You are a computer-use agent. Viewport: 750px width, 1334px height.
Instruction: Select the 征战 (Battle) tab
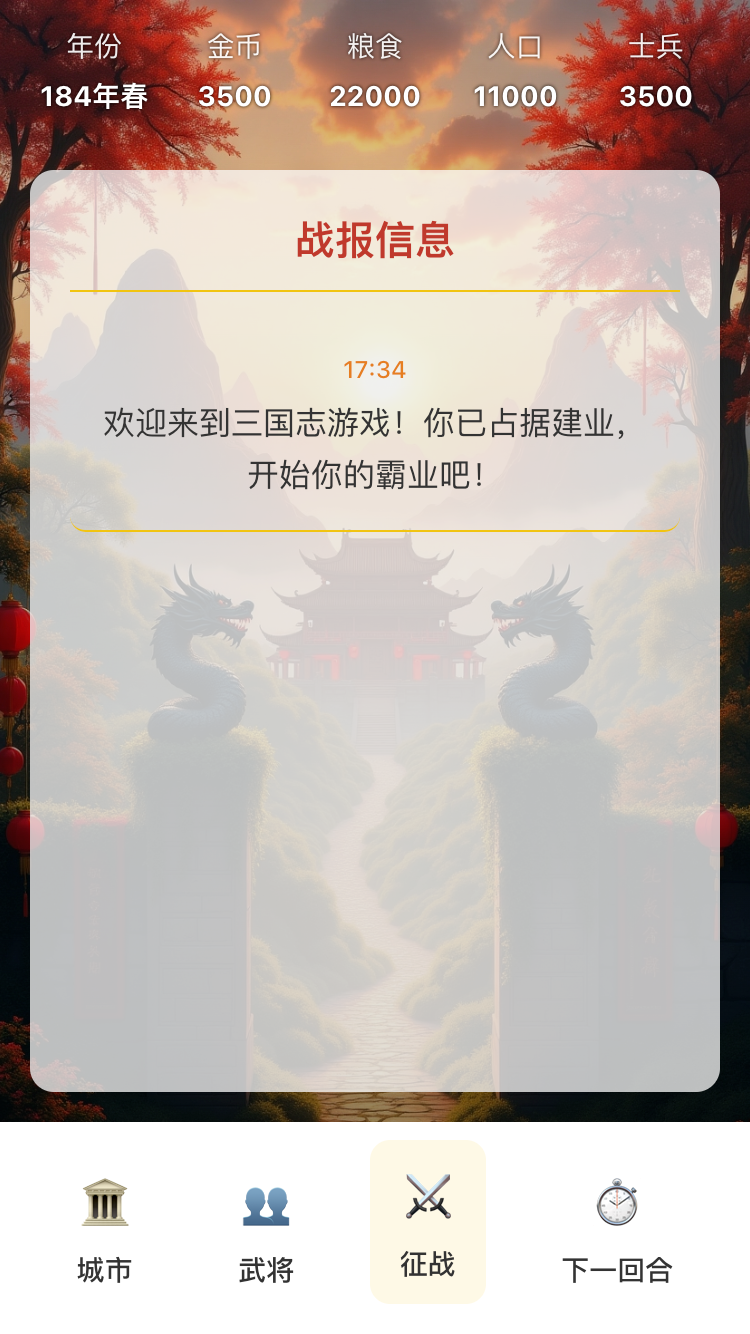coord(428,1222)
